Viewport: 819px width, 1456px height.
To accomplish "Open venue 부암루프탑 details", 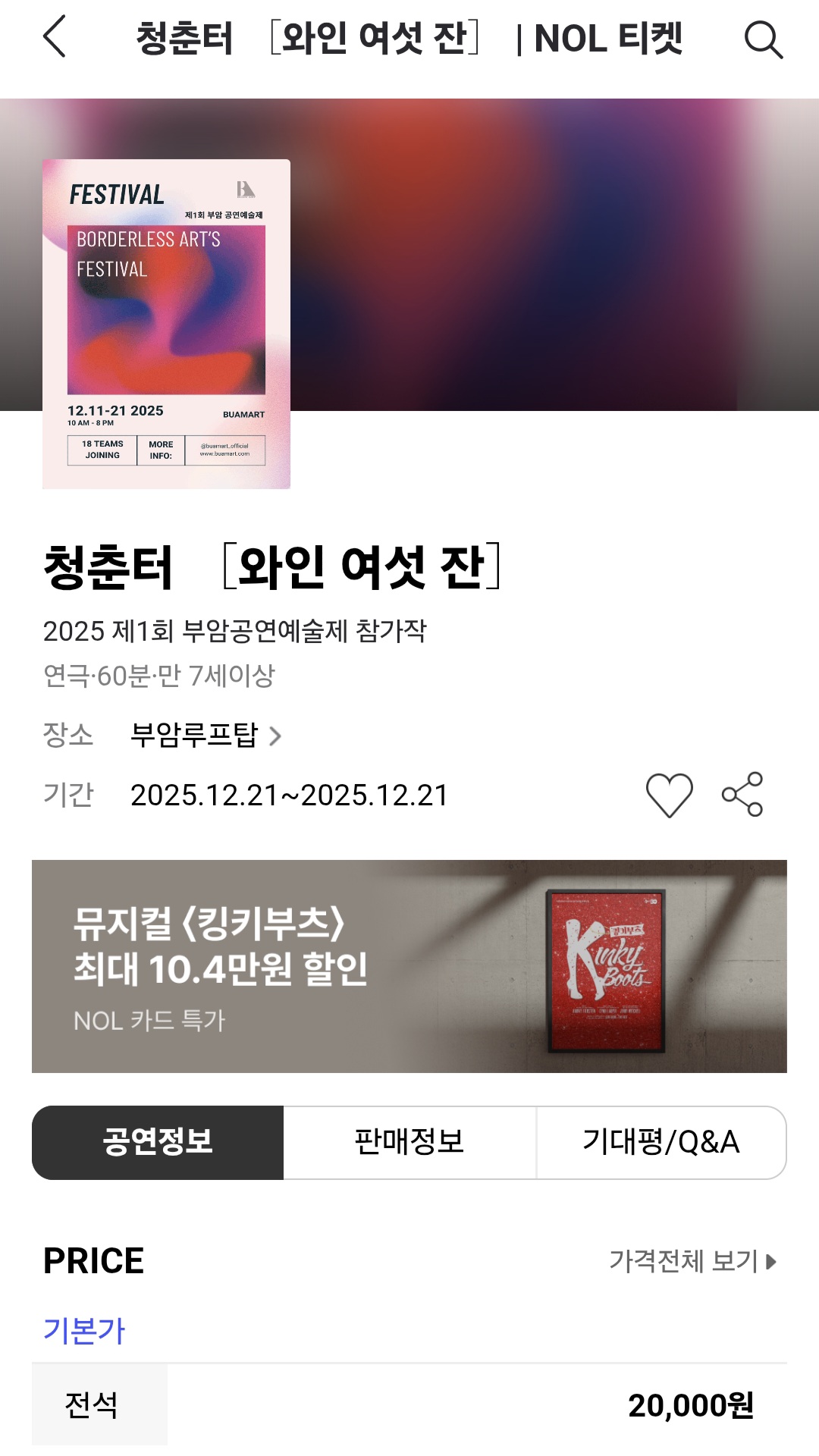I will (205, 735).
